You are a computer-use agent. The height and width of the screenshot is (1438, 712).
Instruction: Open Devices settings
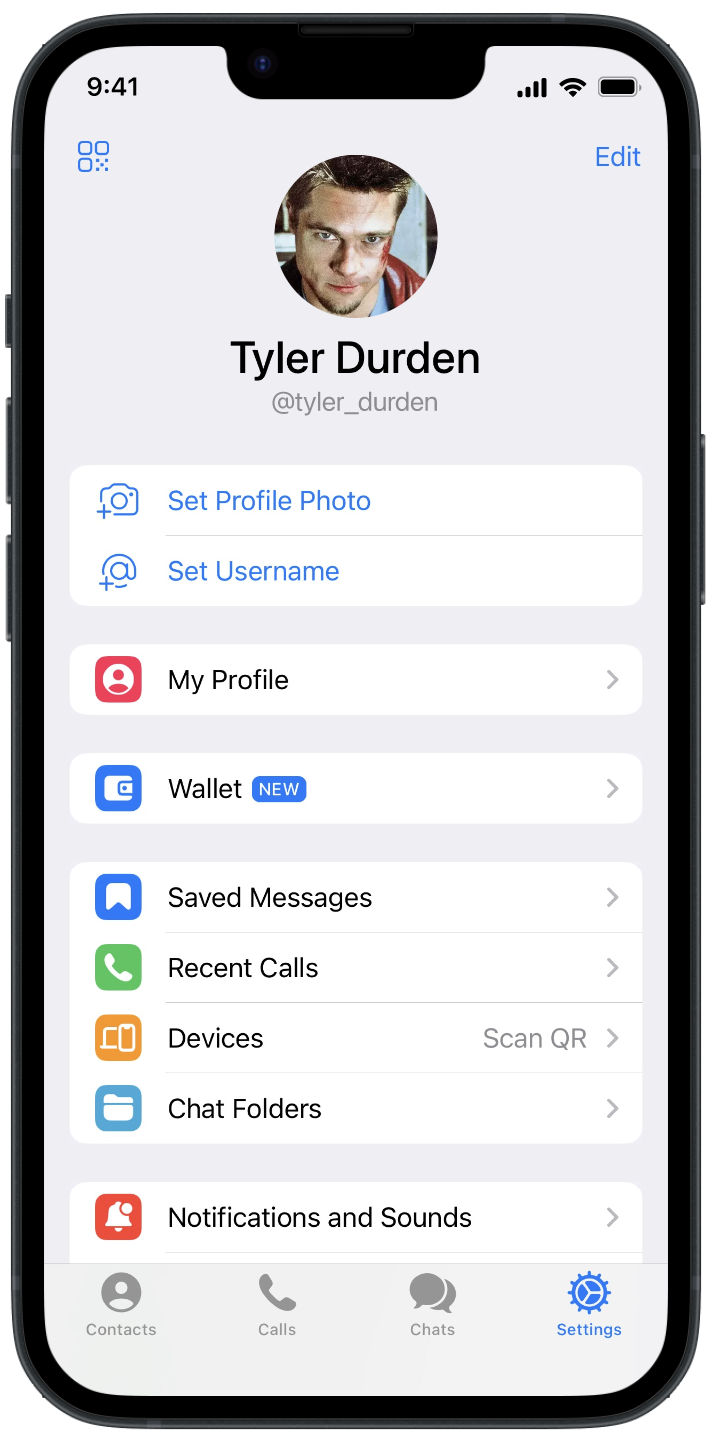(355, 1038)
